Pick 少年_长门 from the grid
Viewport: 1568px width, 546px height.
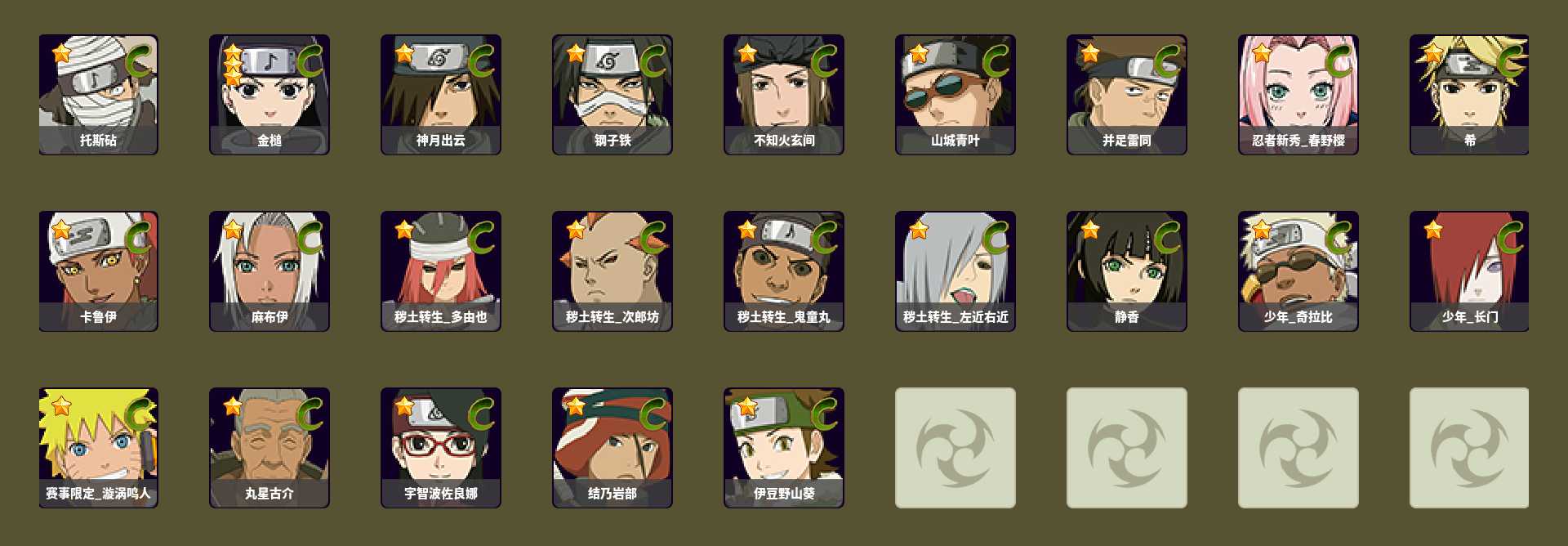[1468, 271]
